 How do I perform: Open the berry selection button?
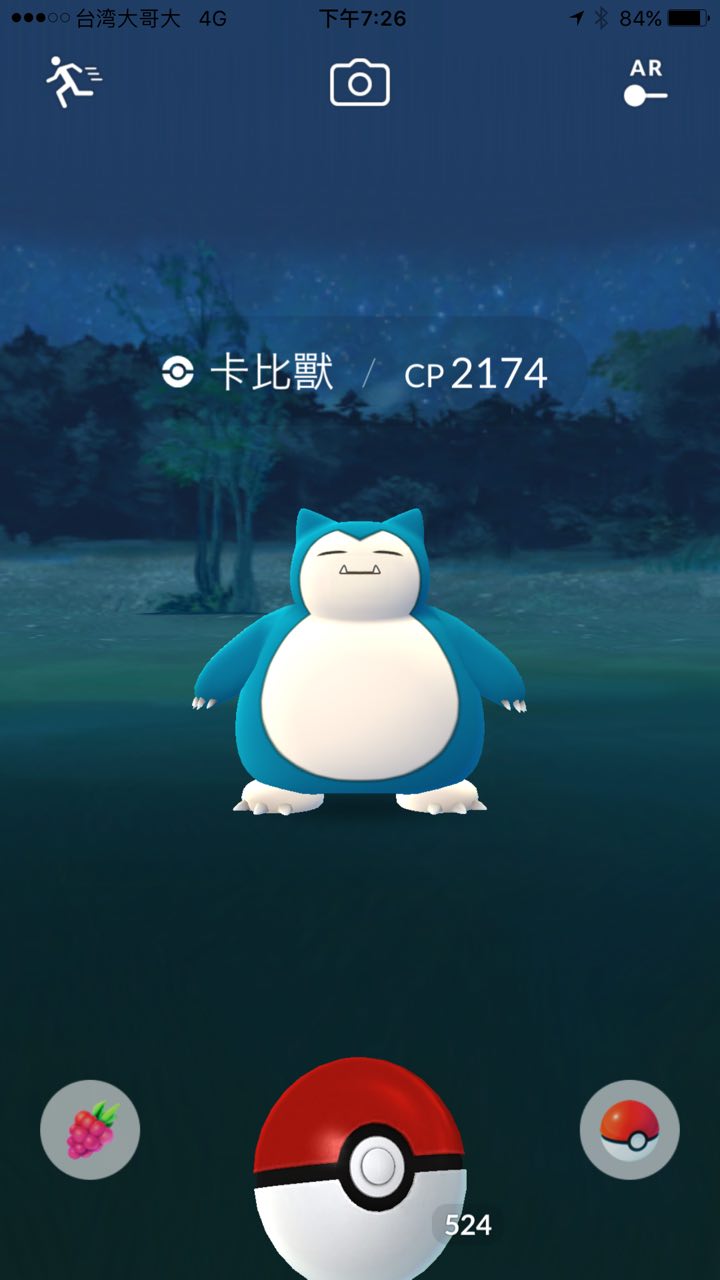pyautogui.click(x=90, y=1130)
